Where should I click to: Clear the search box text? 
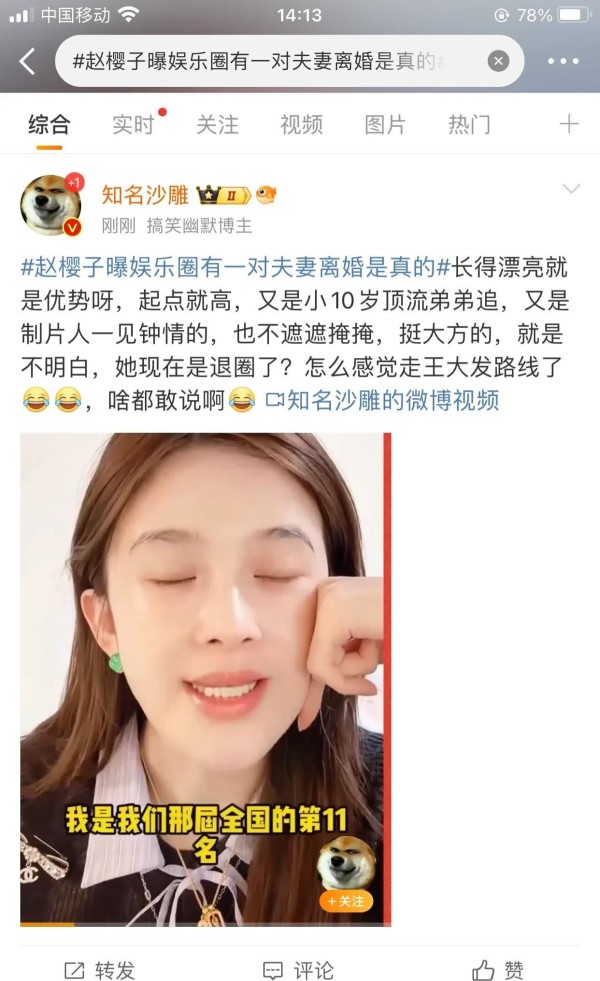coord(498,61)
